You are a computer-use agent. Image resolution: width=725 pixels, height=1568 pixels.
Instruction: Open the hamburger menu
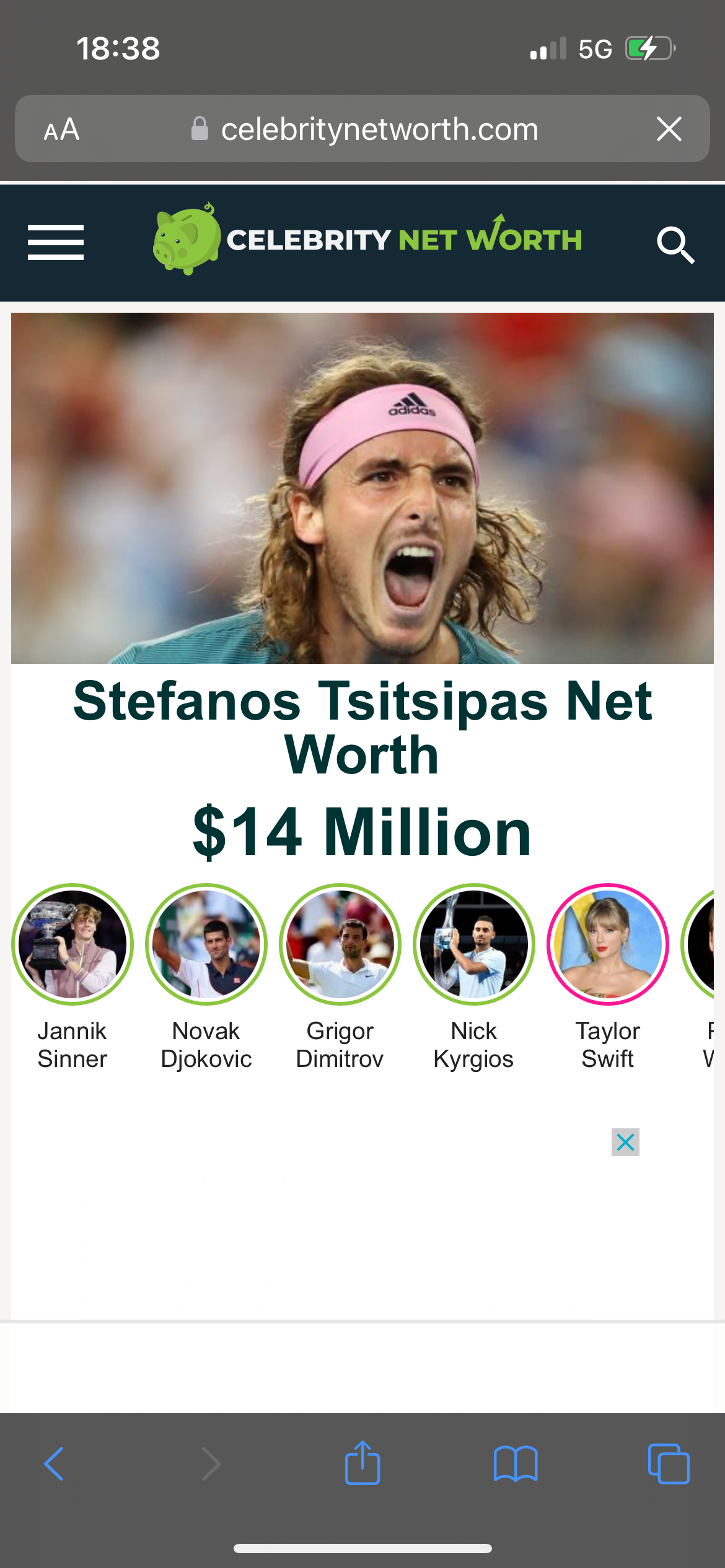click(x=56, y=242)
